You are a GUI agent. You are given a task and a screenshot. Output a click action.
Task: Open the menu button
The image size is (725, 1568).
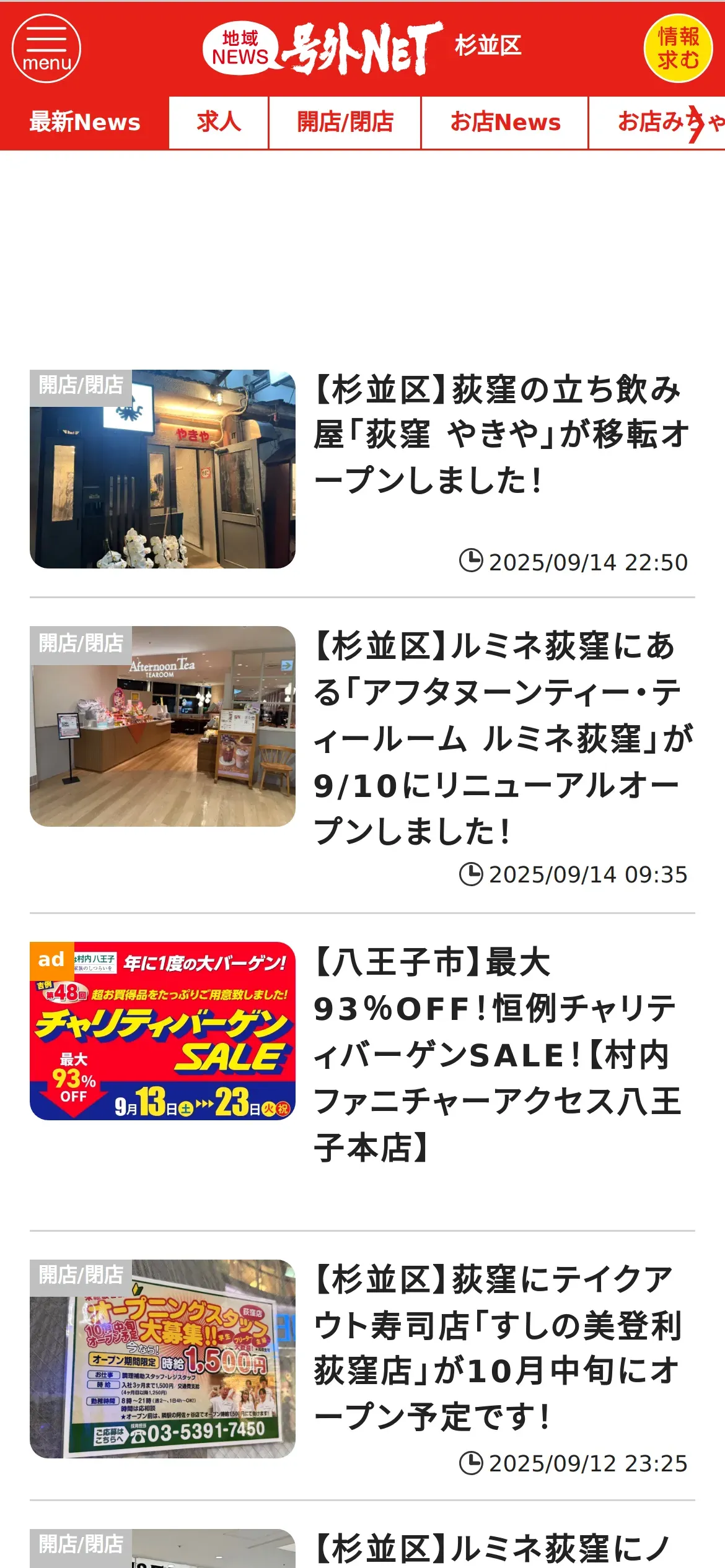coord(46,49)
